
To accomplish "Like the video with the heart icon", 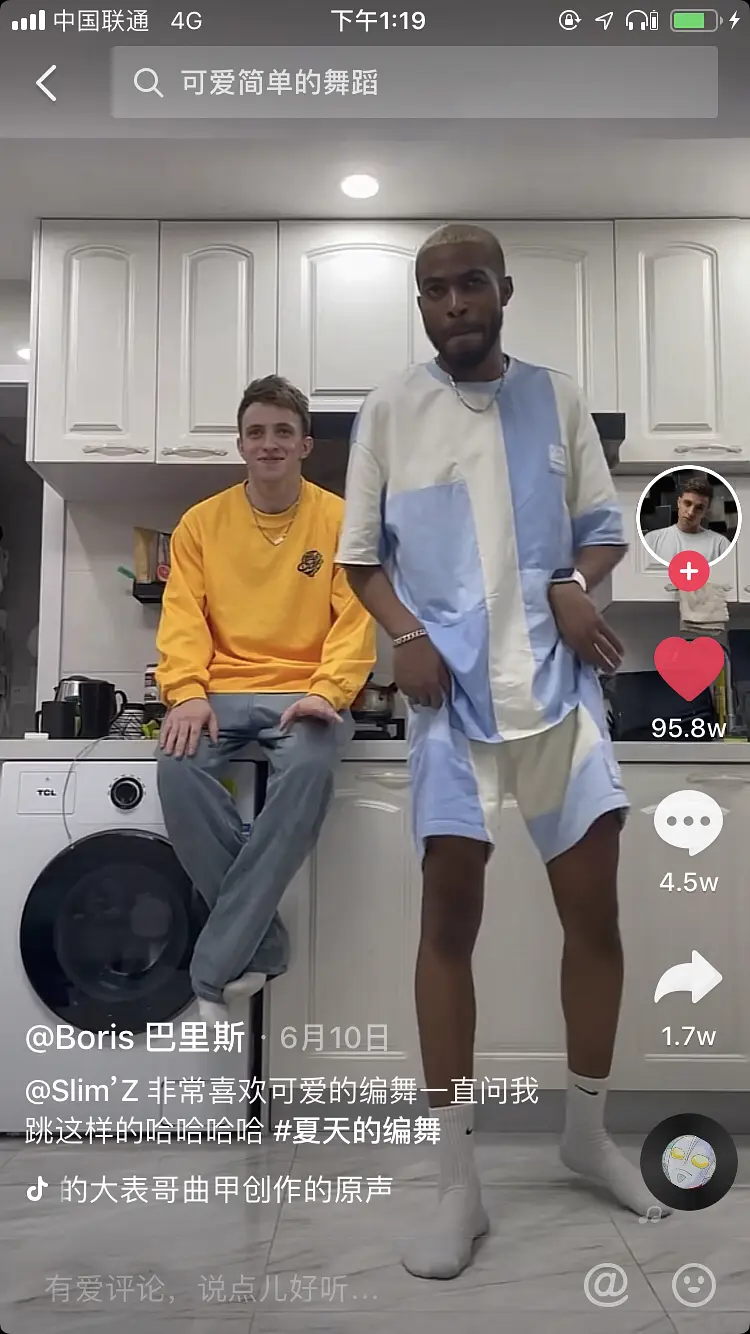I will [x=688, y=668].
